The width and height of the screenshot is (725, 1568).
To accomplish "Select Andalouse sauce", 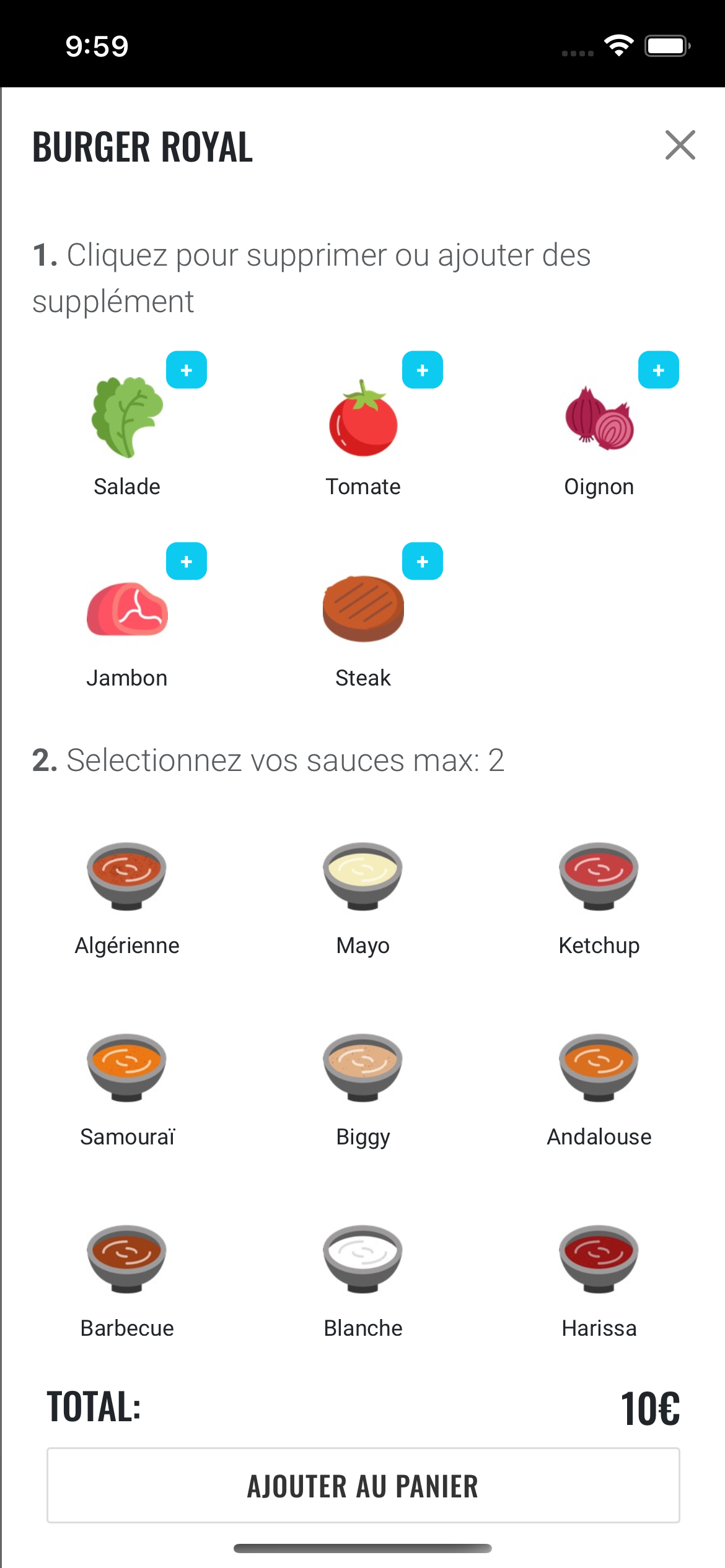I will pos(599,1068).
